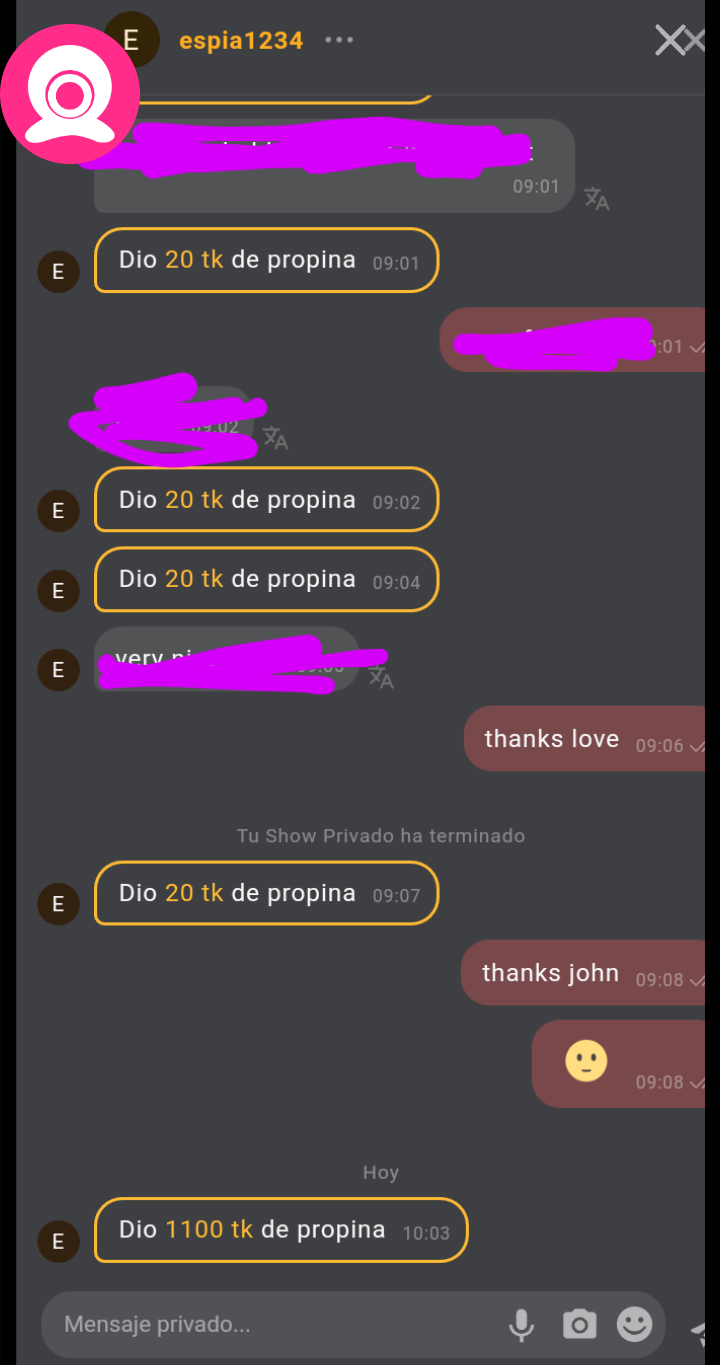Open the emoji picker
This screenshot has height=1365, width=720.
pos(634,1325)
